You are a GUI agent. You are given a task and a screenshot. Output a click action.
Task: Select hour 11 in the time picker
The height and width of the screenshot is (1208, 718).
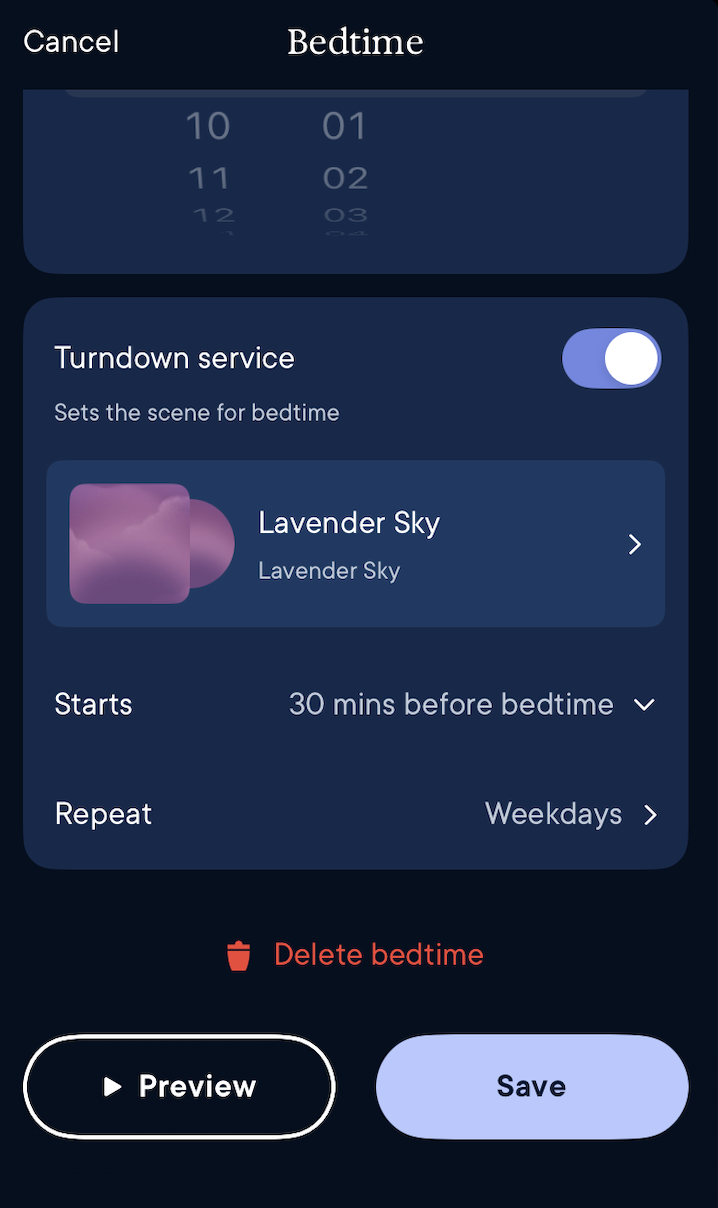click(x=209, y=178)
